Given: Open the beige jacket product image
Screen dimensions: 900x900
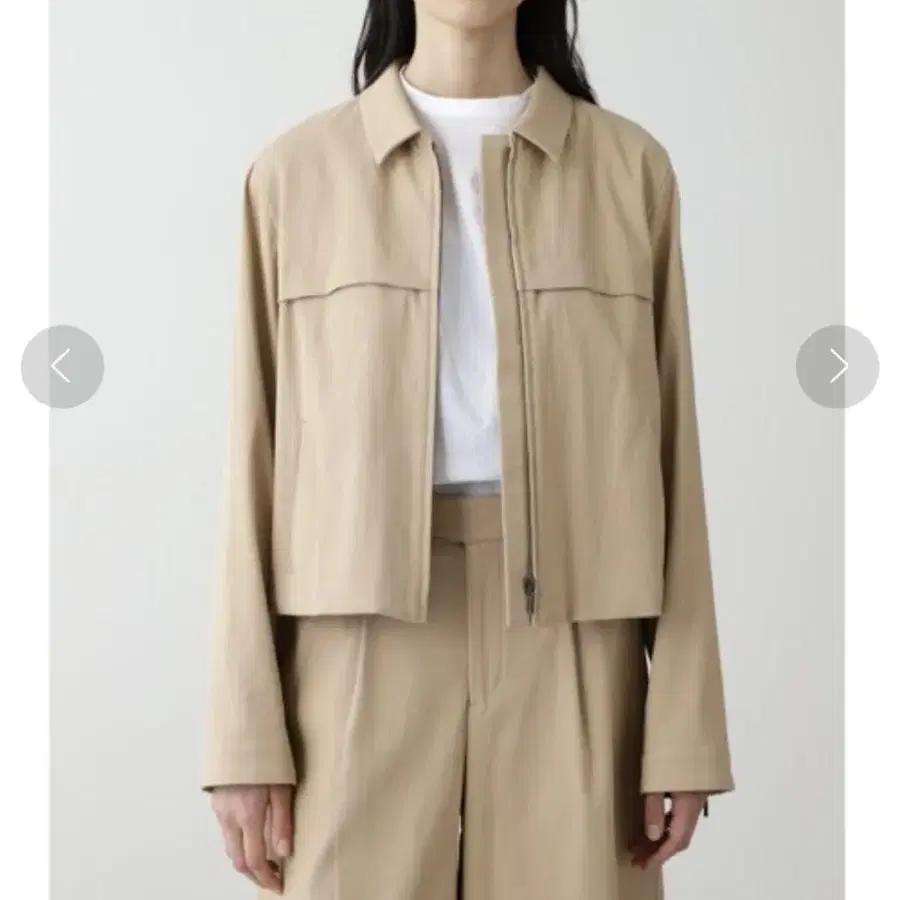Looking at the screenshot, I should (x=447, y=450).
